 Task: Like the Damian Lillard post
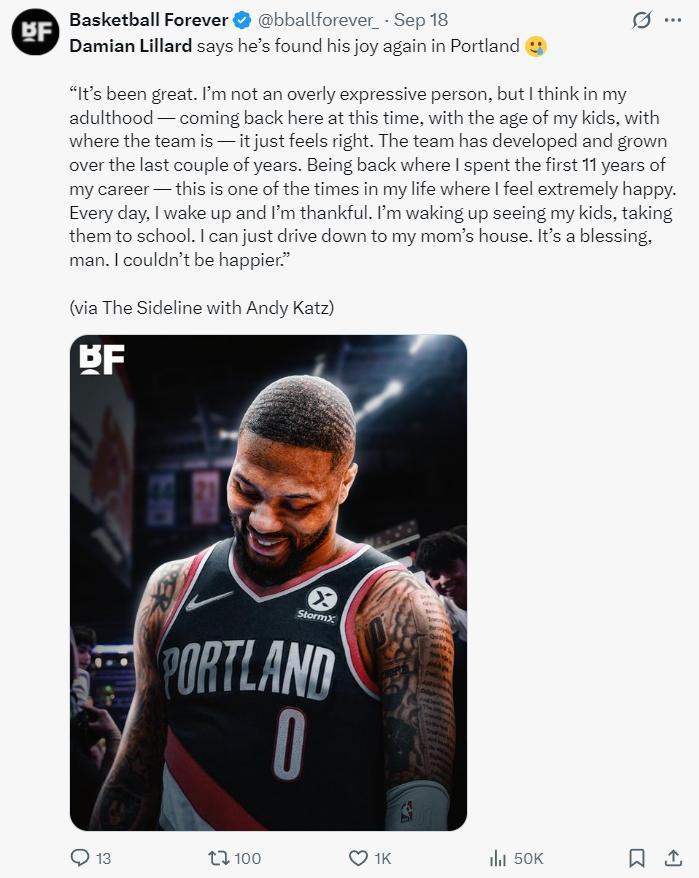pyautogui.click(x=359, y=858)
